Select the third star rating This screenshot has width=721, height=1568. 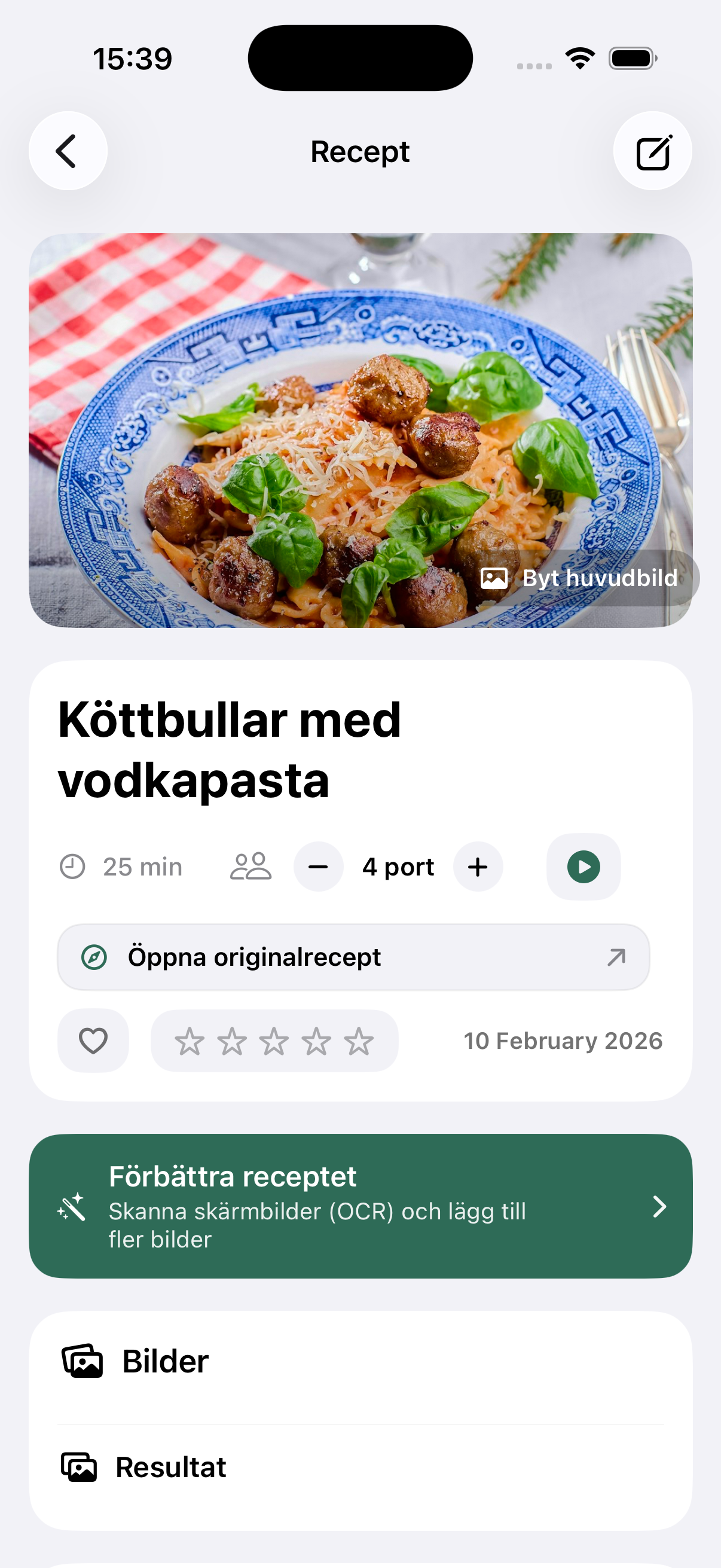point(274,1041)
